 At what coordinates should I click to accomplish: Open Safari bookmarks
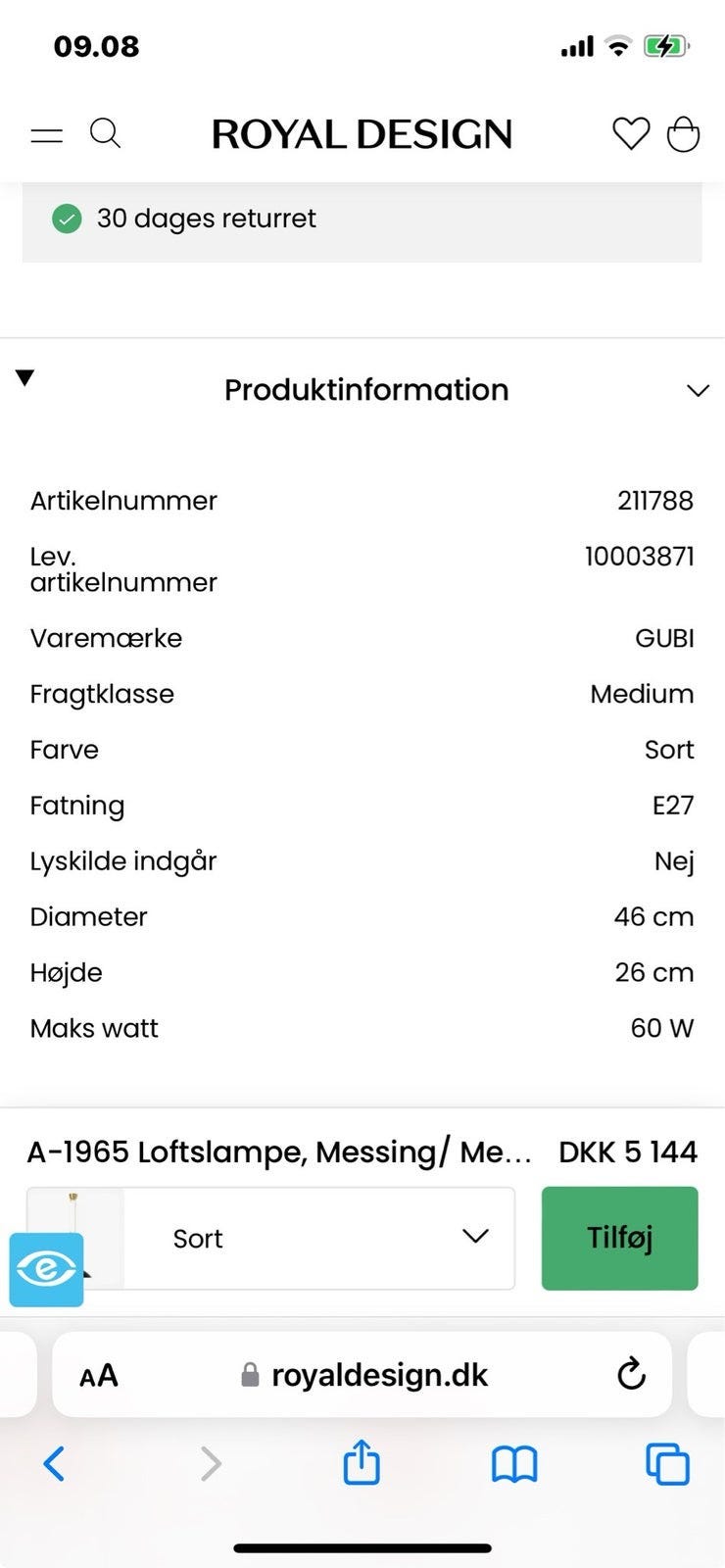coord(514,1465)
